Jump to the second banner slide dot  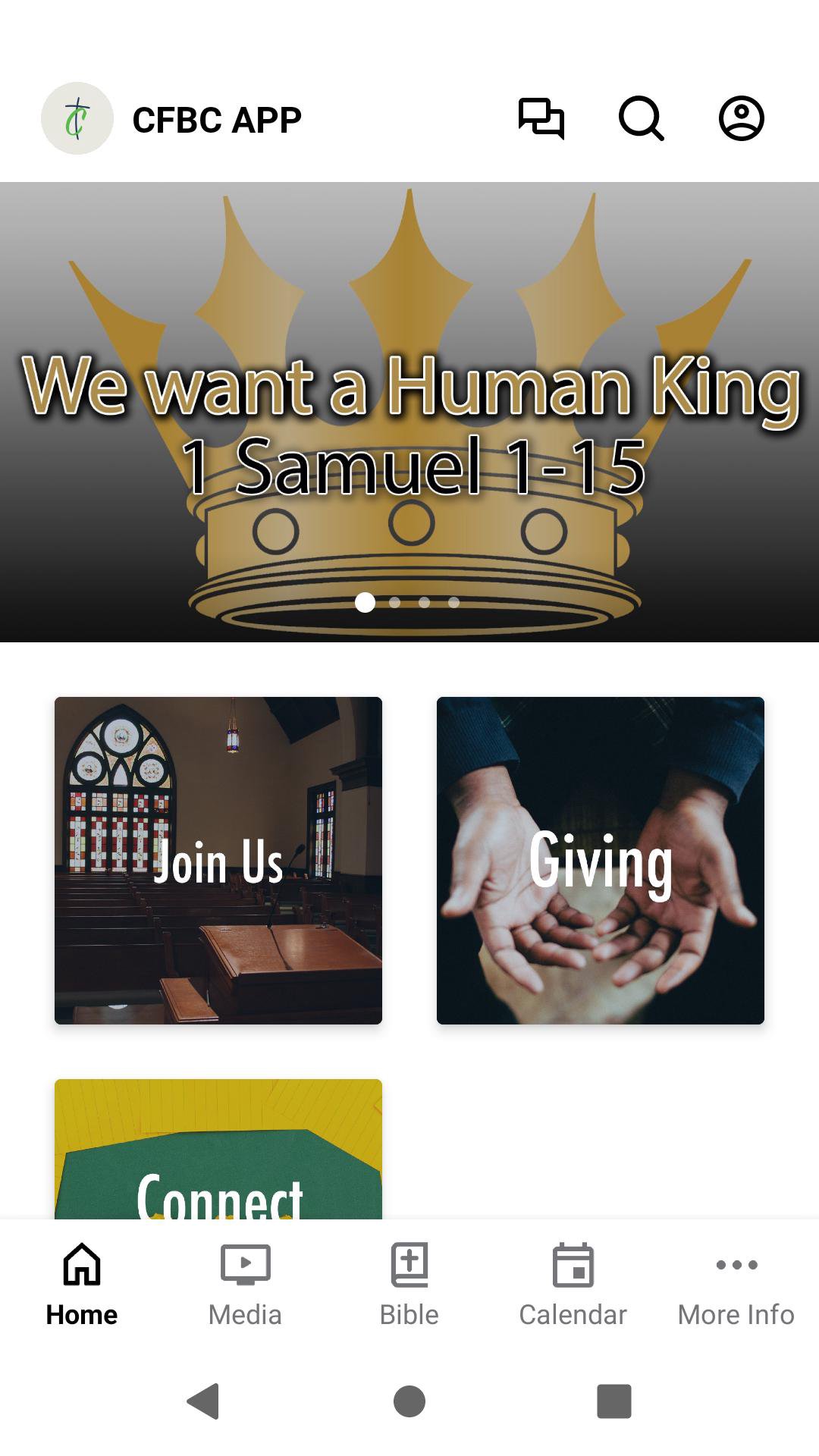(x=394, y=602)
